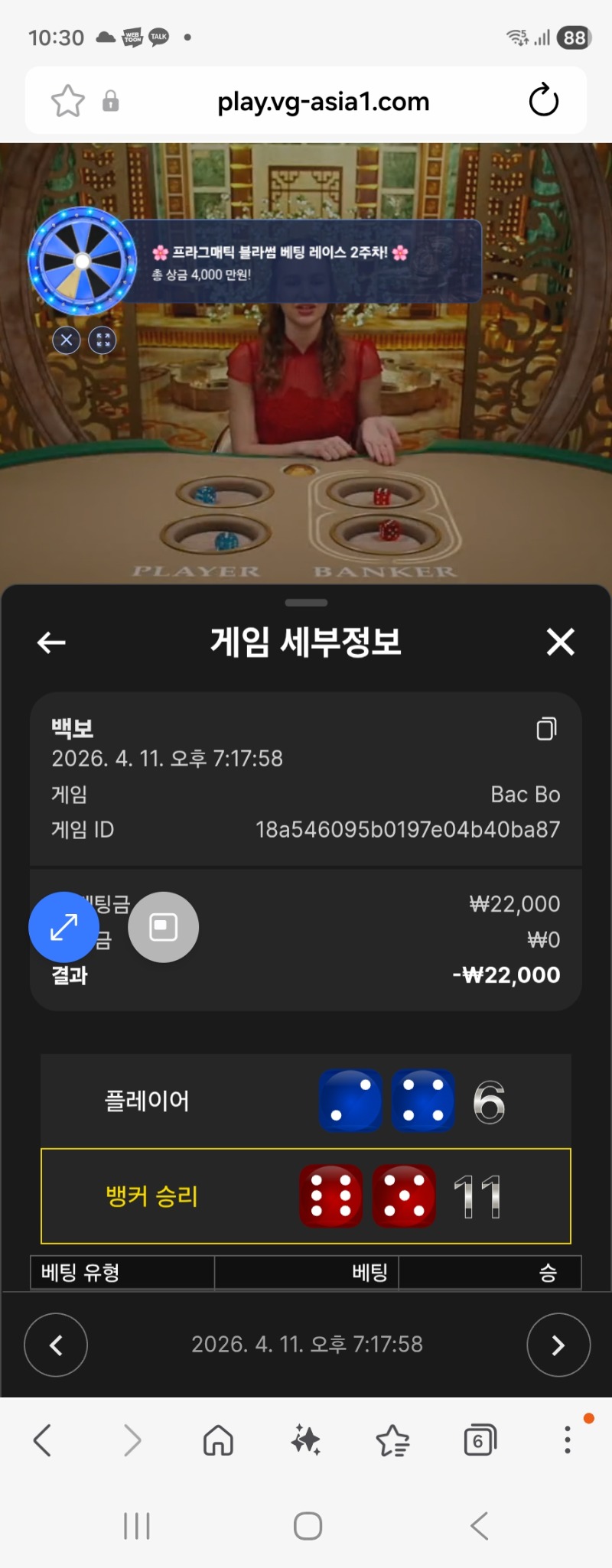
Task: View the previous game round
Action: pos(56,1345)
